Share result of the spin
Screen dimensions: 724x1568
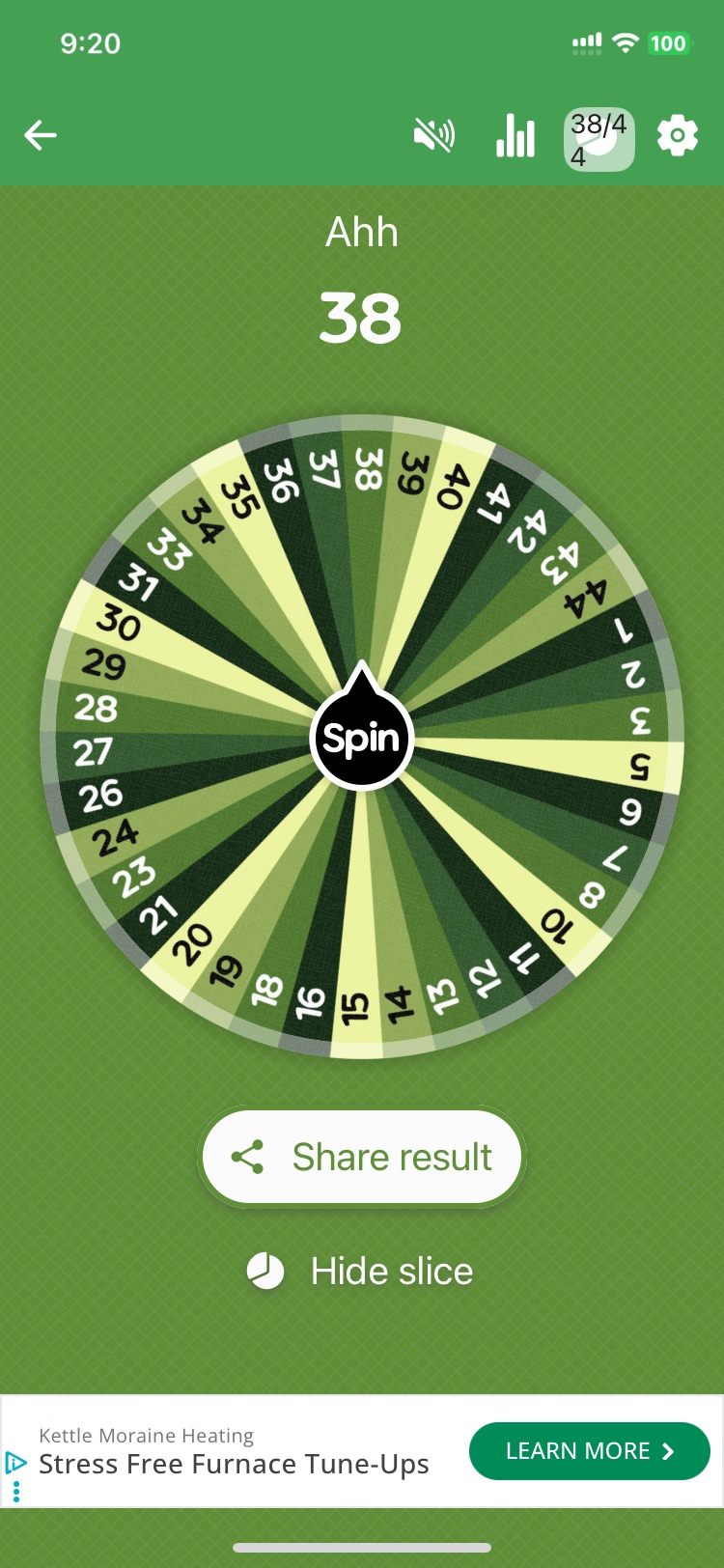pyautogui.click(x=362, y=1157)
